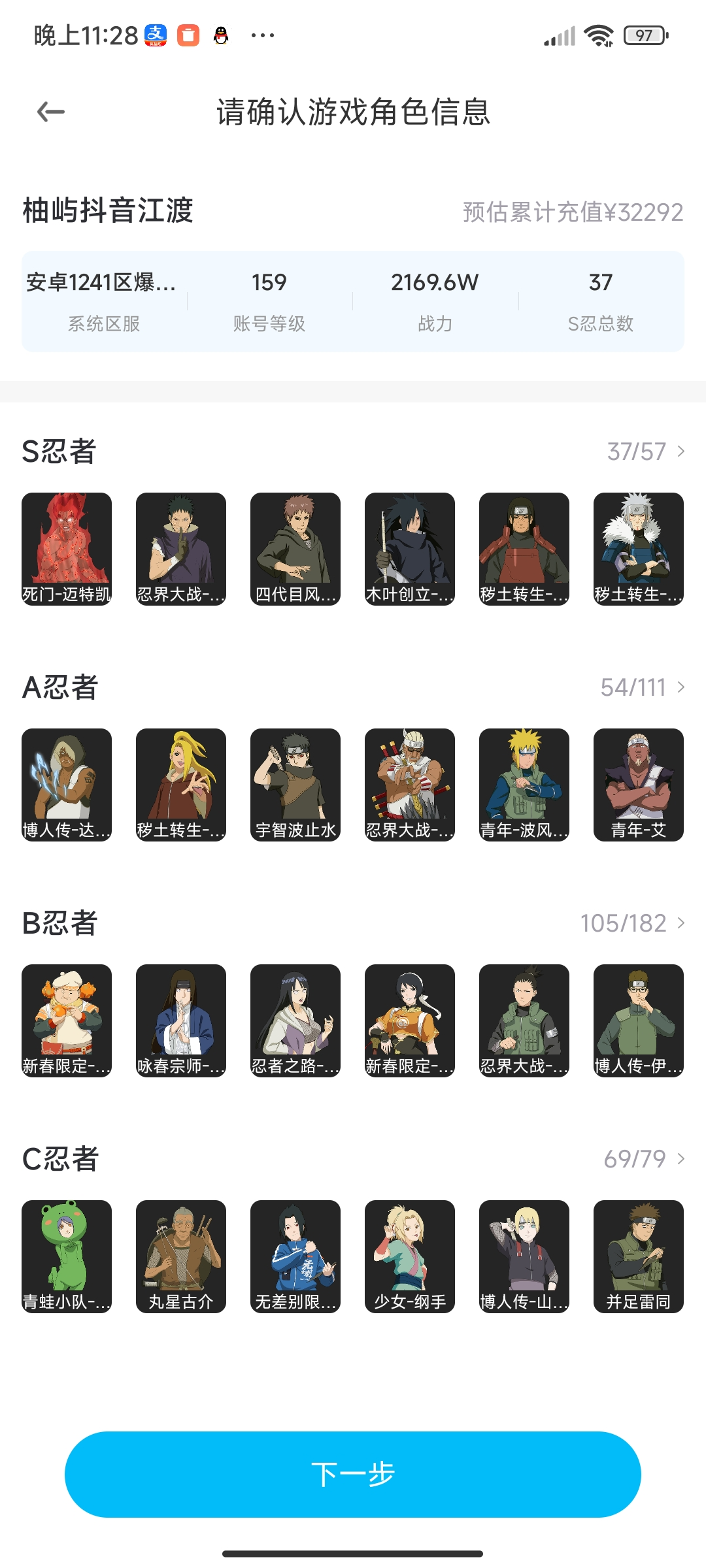The image size is (706, 1568).
Task: View the 青年-波风 ninja tile
Action: [x=524, y=785]
